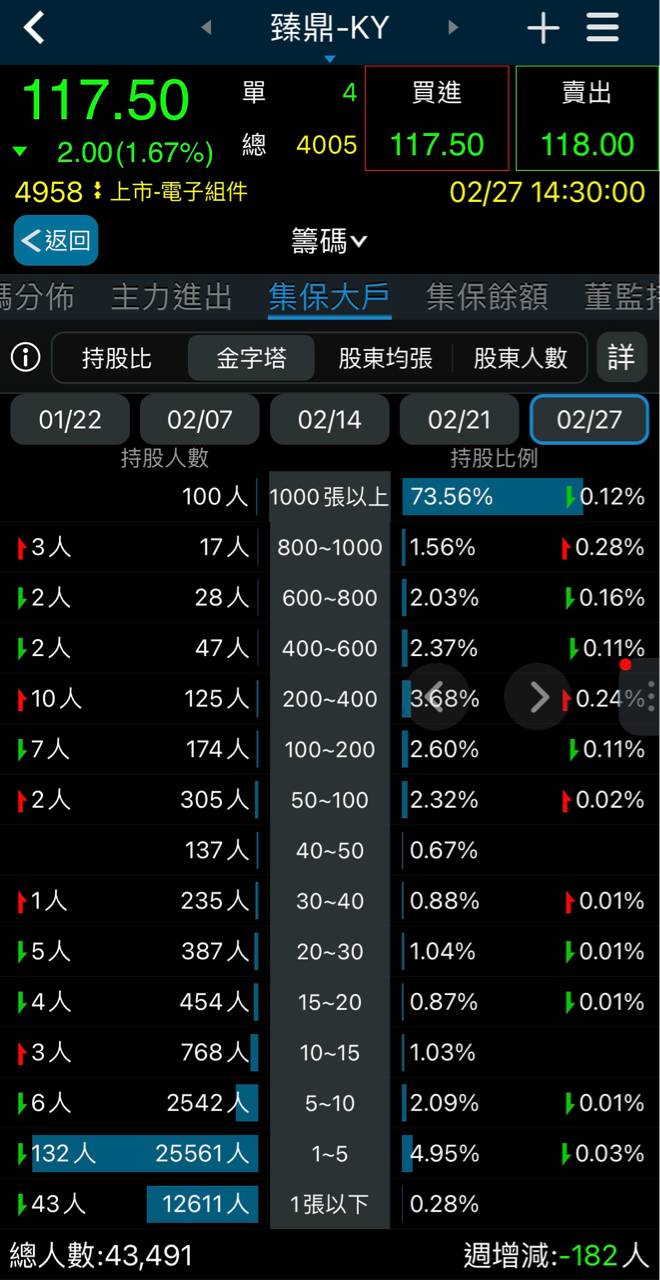
Task: Switch to the 主力進出 tab
Action: tap(172, 297)
